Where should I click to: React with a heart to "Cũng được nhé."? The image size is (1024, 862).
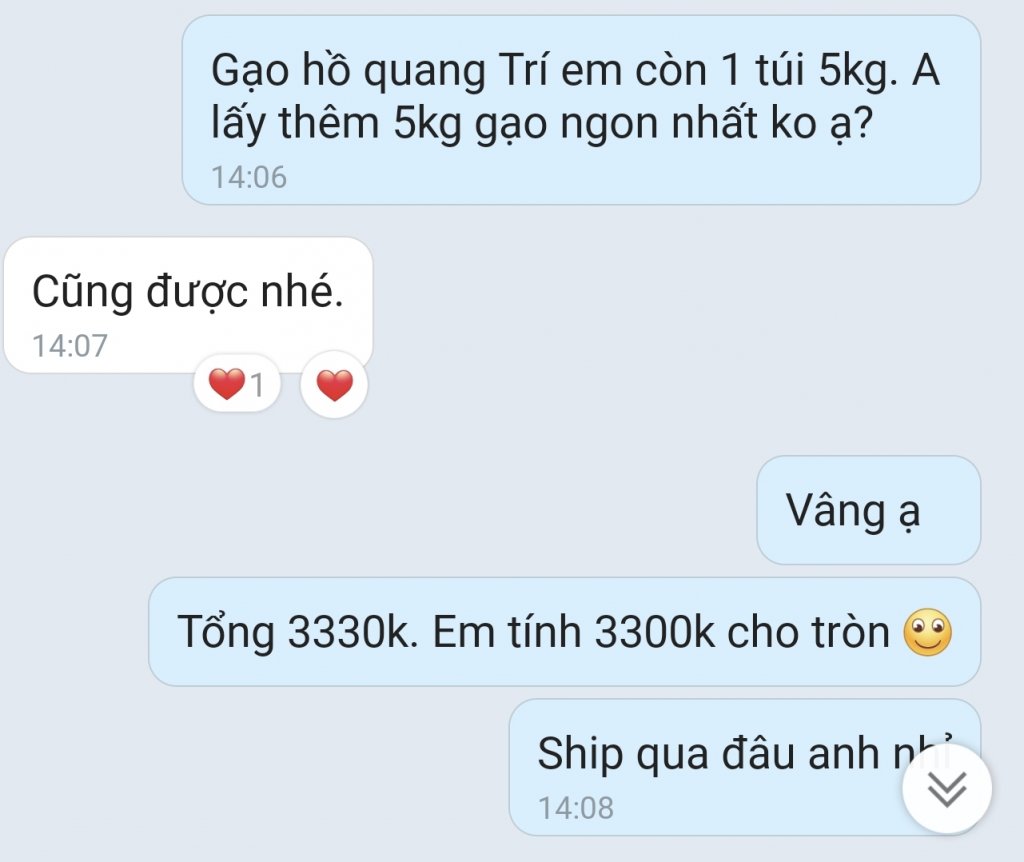(334, 385)
